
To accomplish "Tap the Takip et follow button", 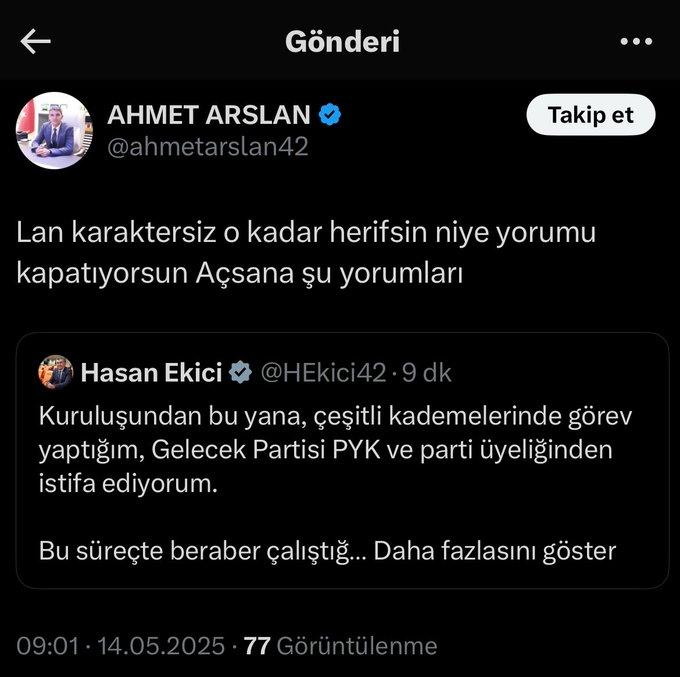I will click(x=590, y=115).
